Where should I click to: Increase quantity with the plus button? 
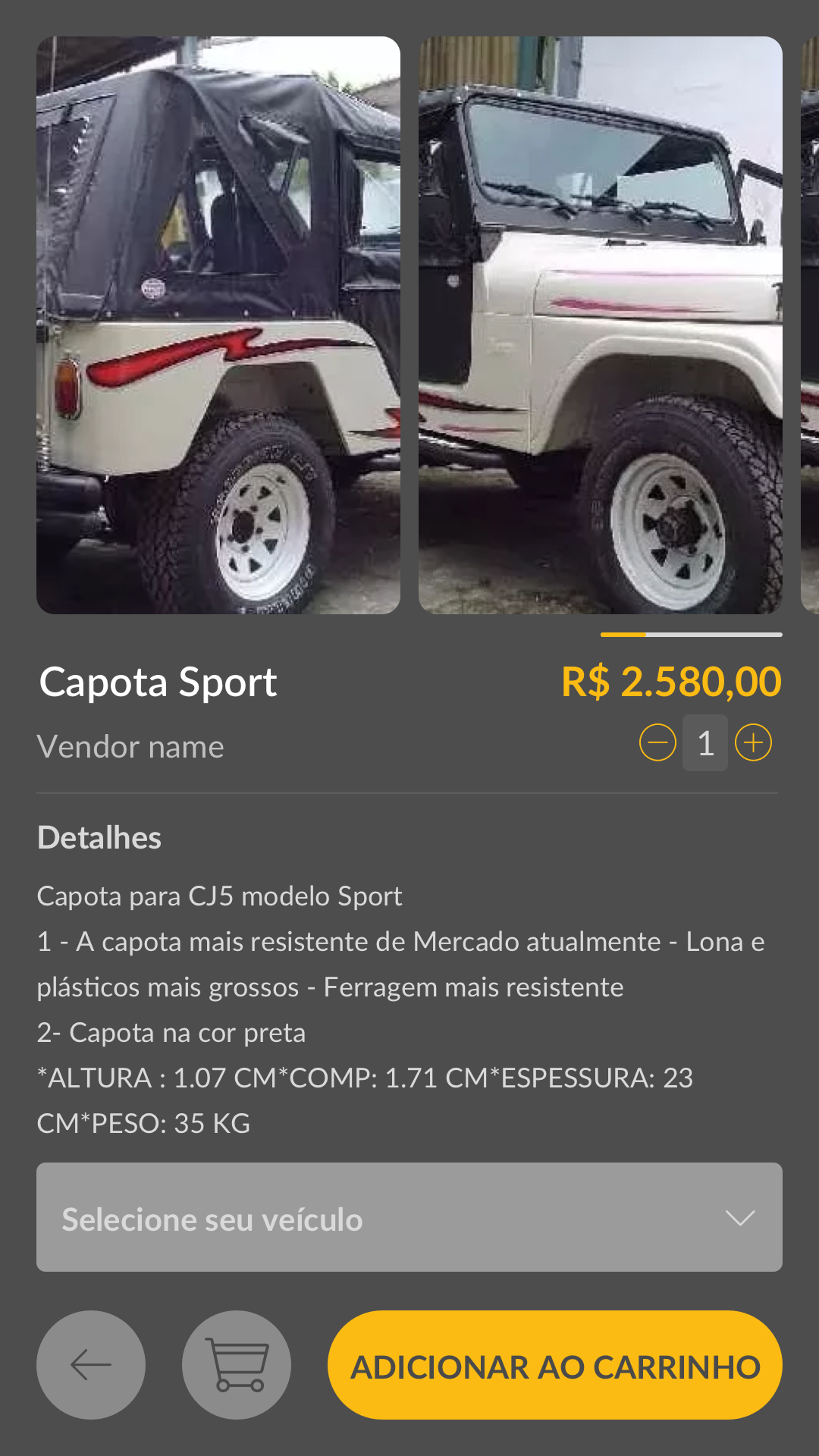click(x=753, y=742)
